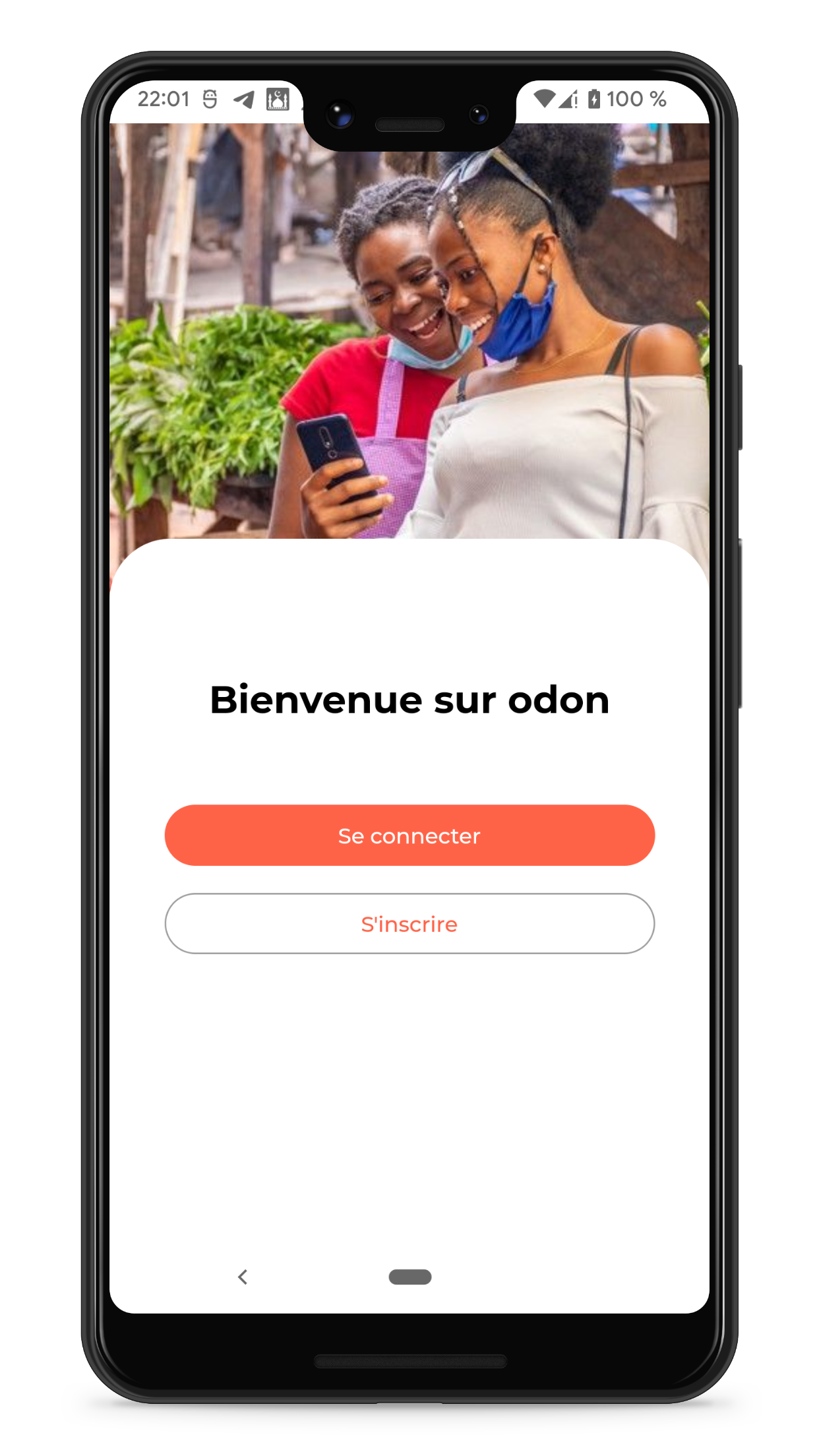This screenshot has height=1456, width=819.
Task: Tap the home pill in navigation bar
Action: pyautogui.click(x=409, y=1277)
